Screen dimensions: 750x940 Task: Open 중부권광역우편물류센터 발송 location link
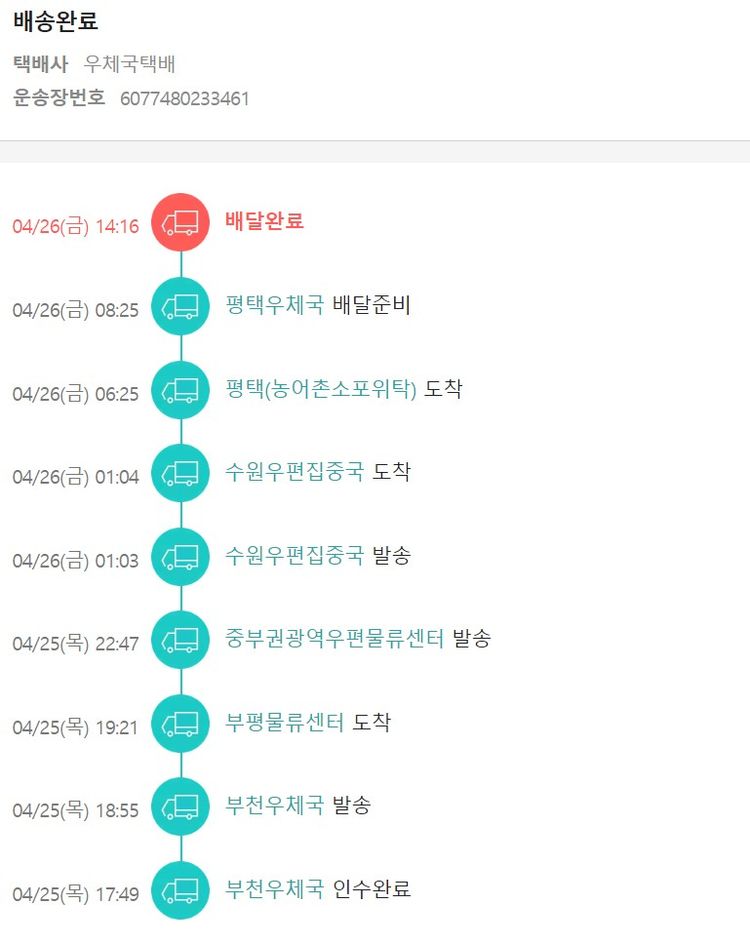(335, 638)
